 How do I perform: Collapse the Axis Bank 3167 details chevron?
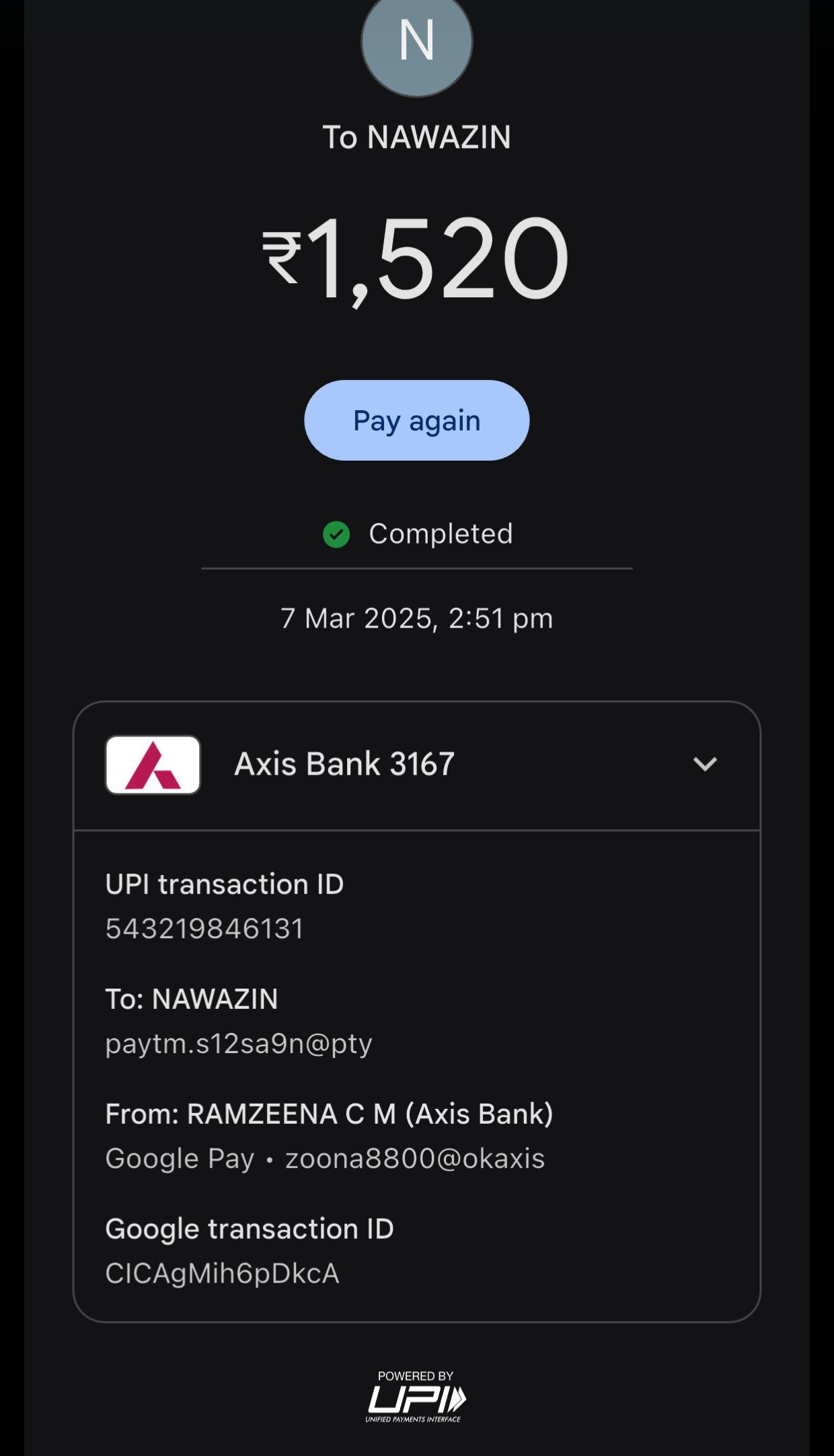705,764
